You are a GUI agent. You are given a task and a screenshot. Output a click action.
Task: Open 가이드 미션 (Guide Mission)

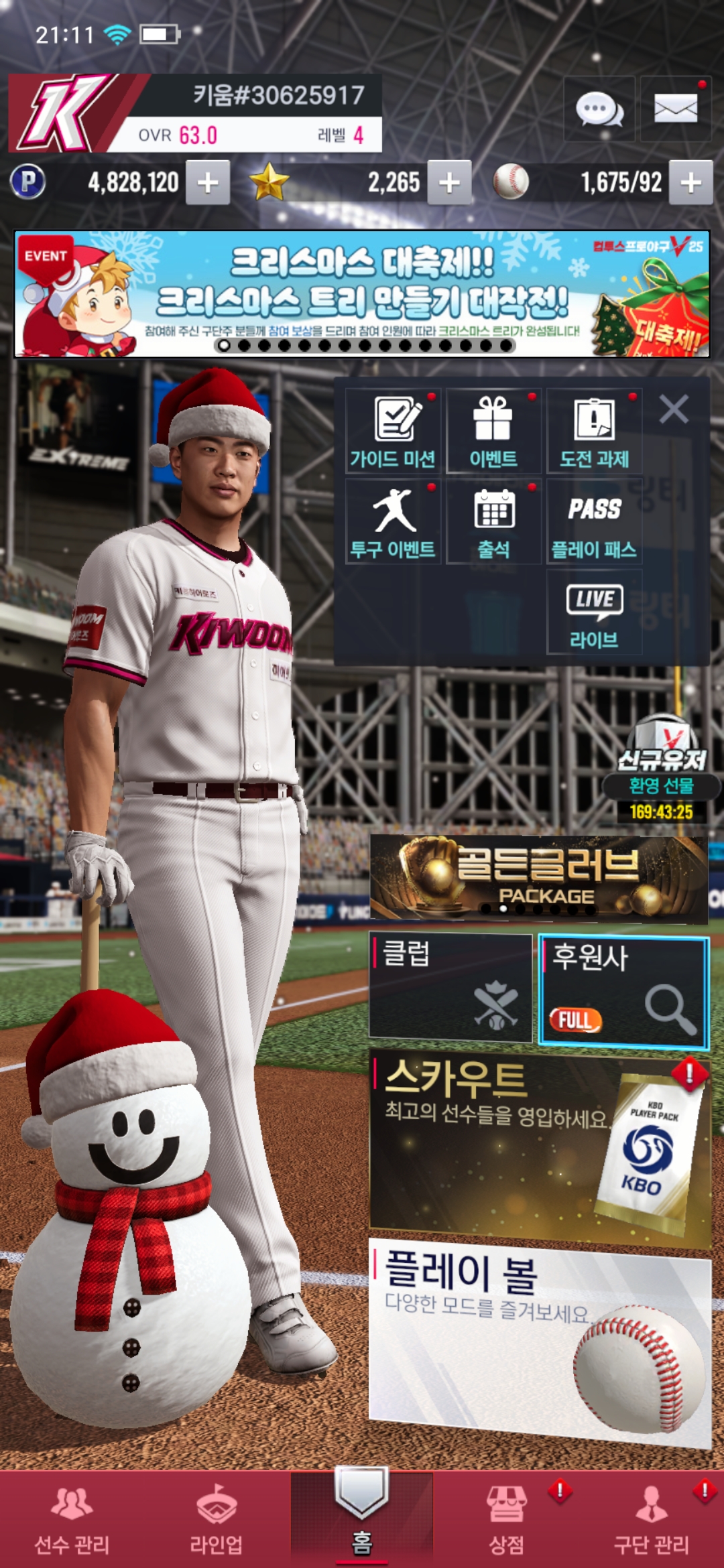pos(393,431)
